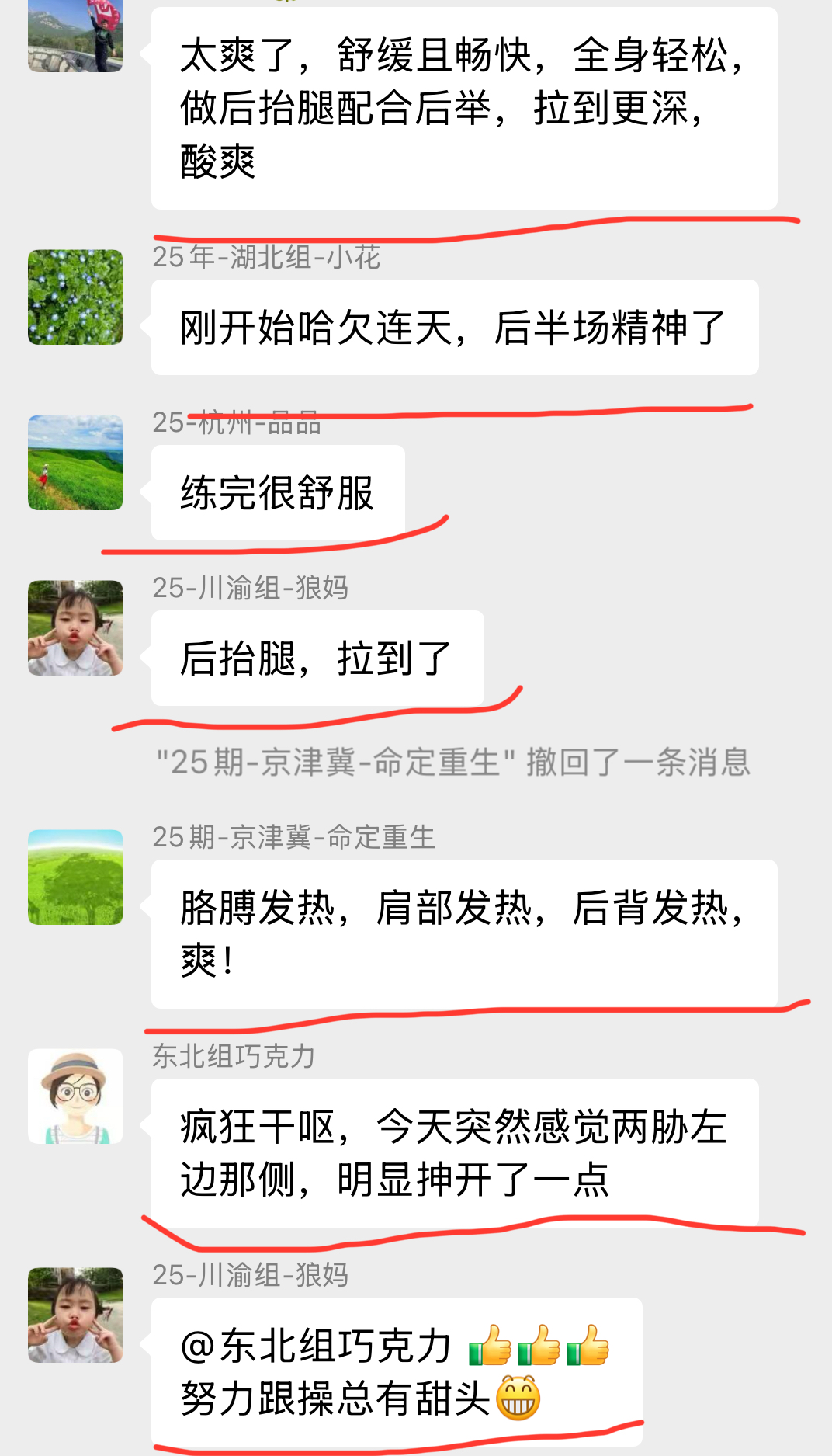The image size is (832, 1456).
Task: Tap 东北组巧克力's avatar
Action: tap(75, 1096)
